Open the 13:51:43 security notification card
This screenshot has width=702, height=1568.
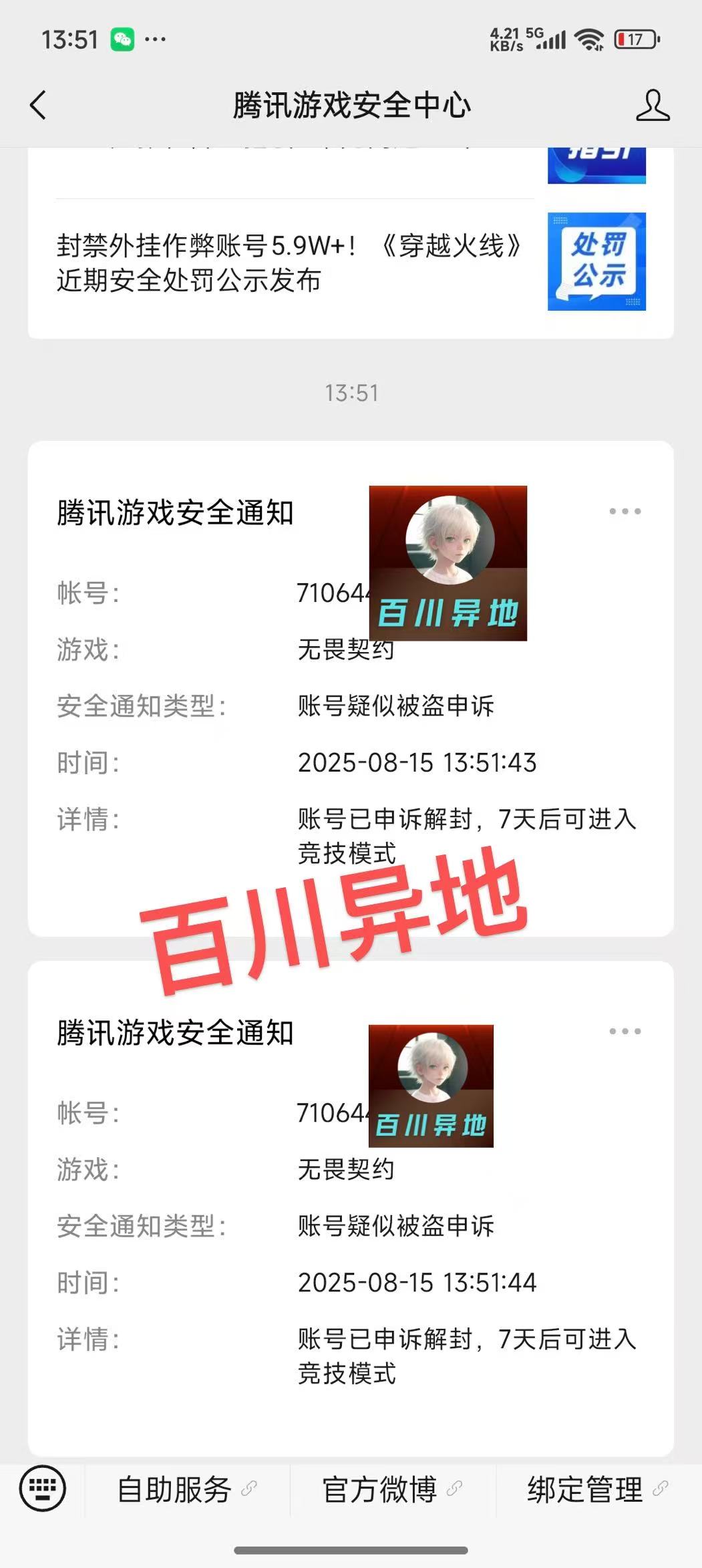[200, 735]
